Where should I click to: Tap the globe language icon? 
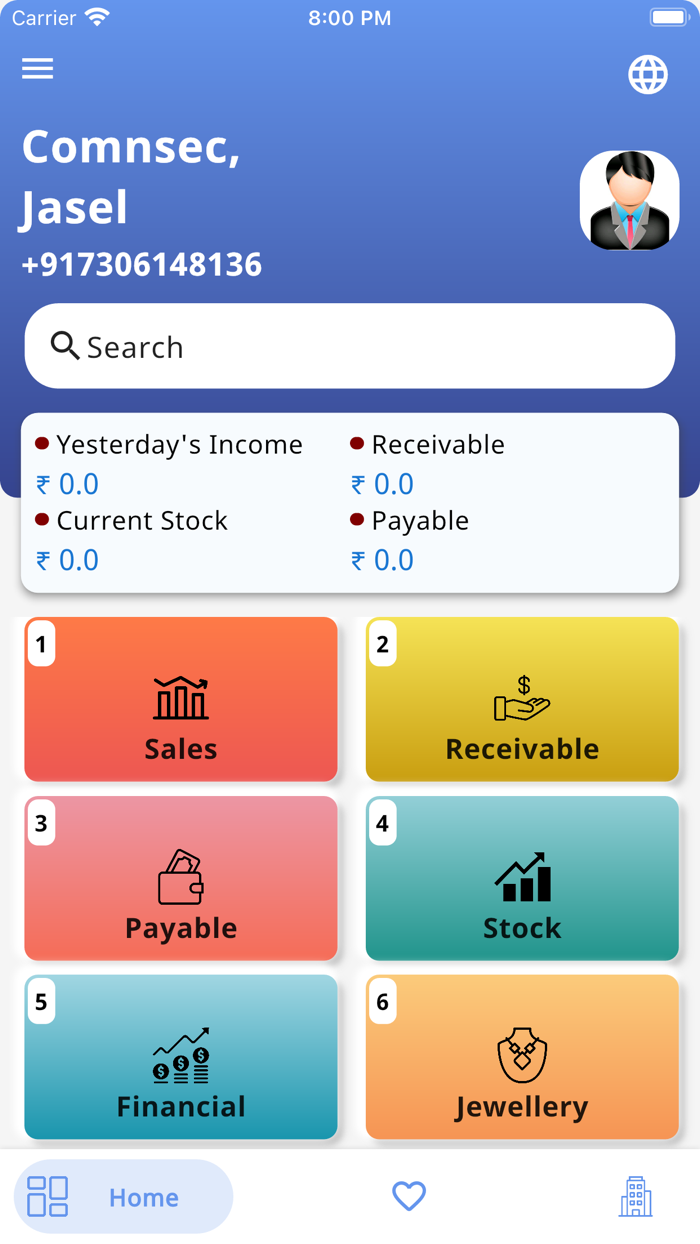(x=647, y=75)
